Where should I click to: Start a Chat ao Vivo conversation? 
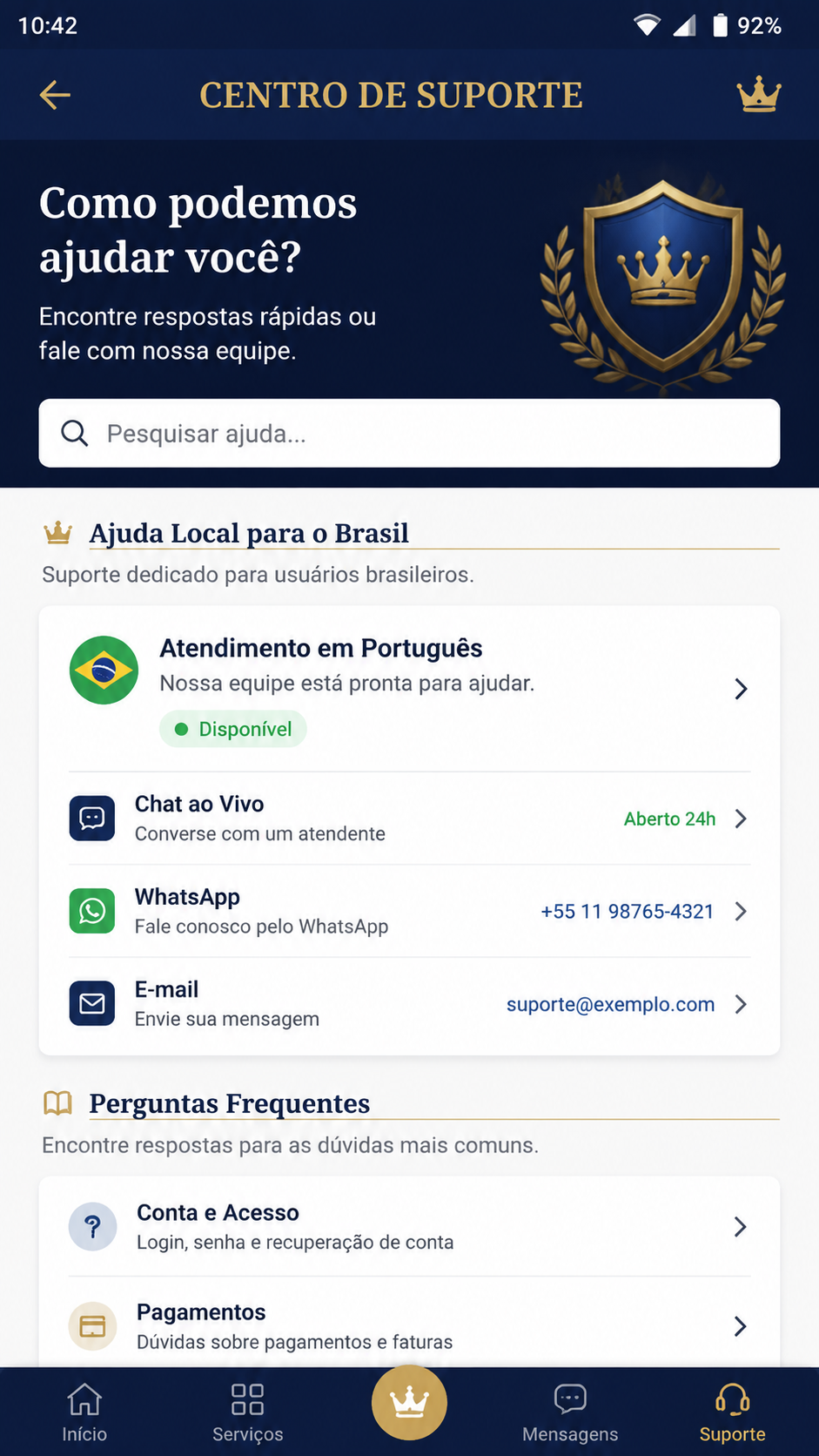point(409,819)
